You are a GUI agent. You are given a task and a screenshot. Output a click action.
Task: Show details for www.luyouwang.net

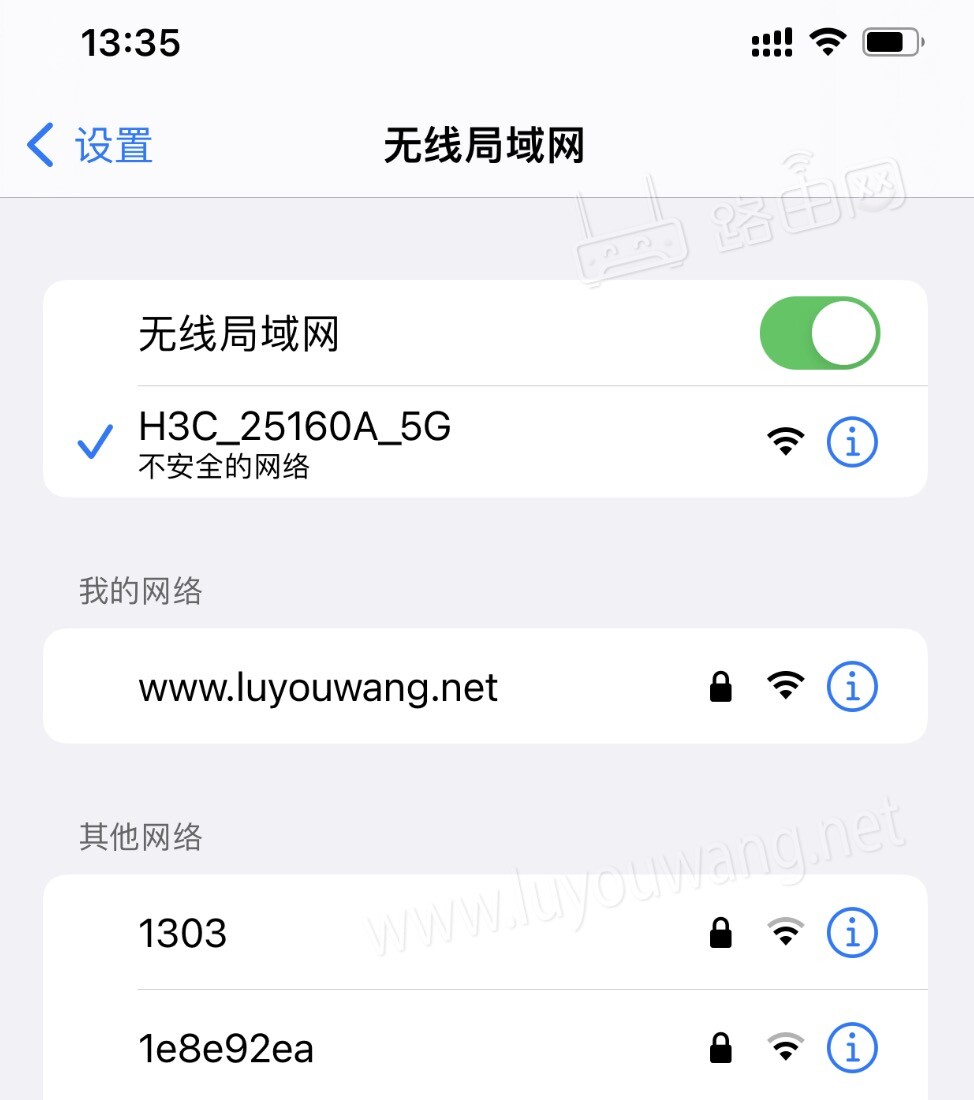tap(852, 687)
